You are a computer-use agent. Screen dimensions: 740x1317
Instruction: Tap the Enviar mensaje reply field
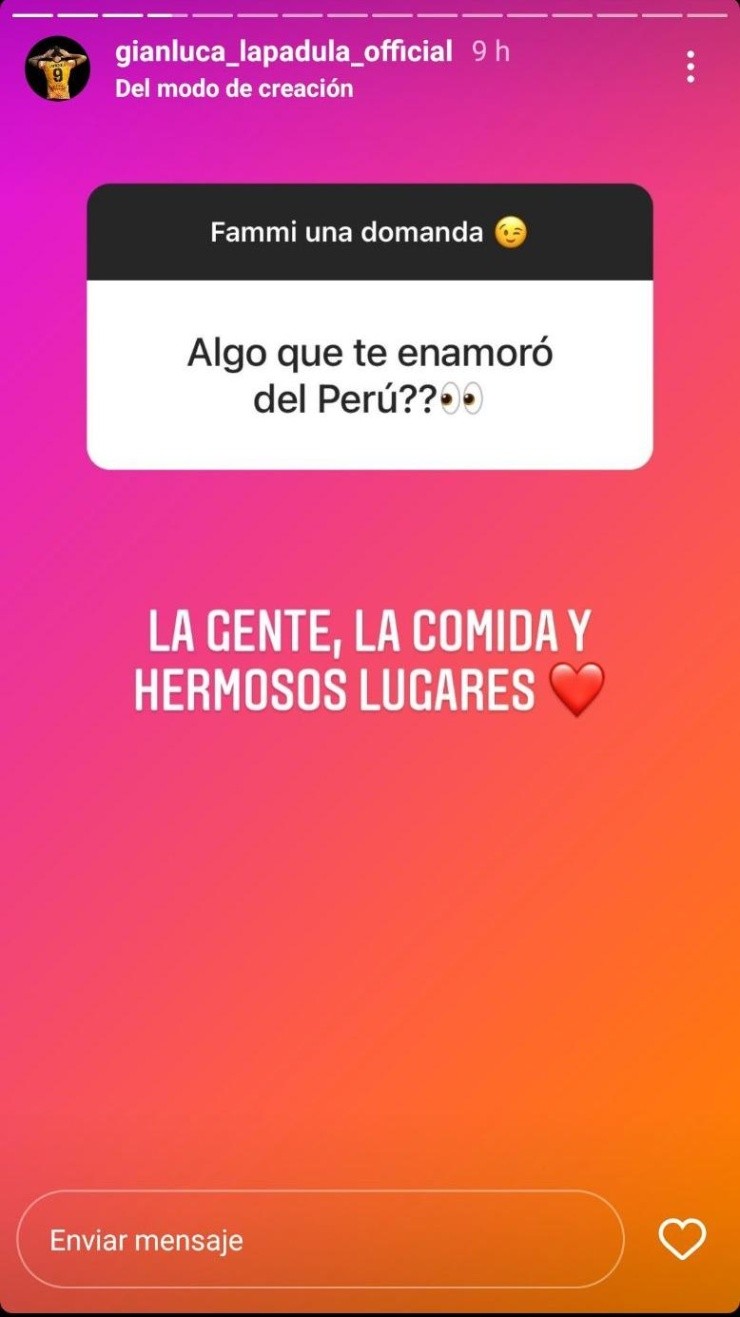point(320,1240)
